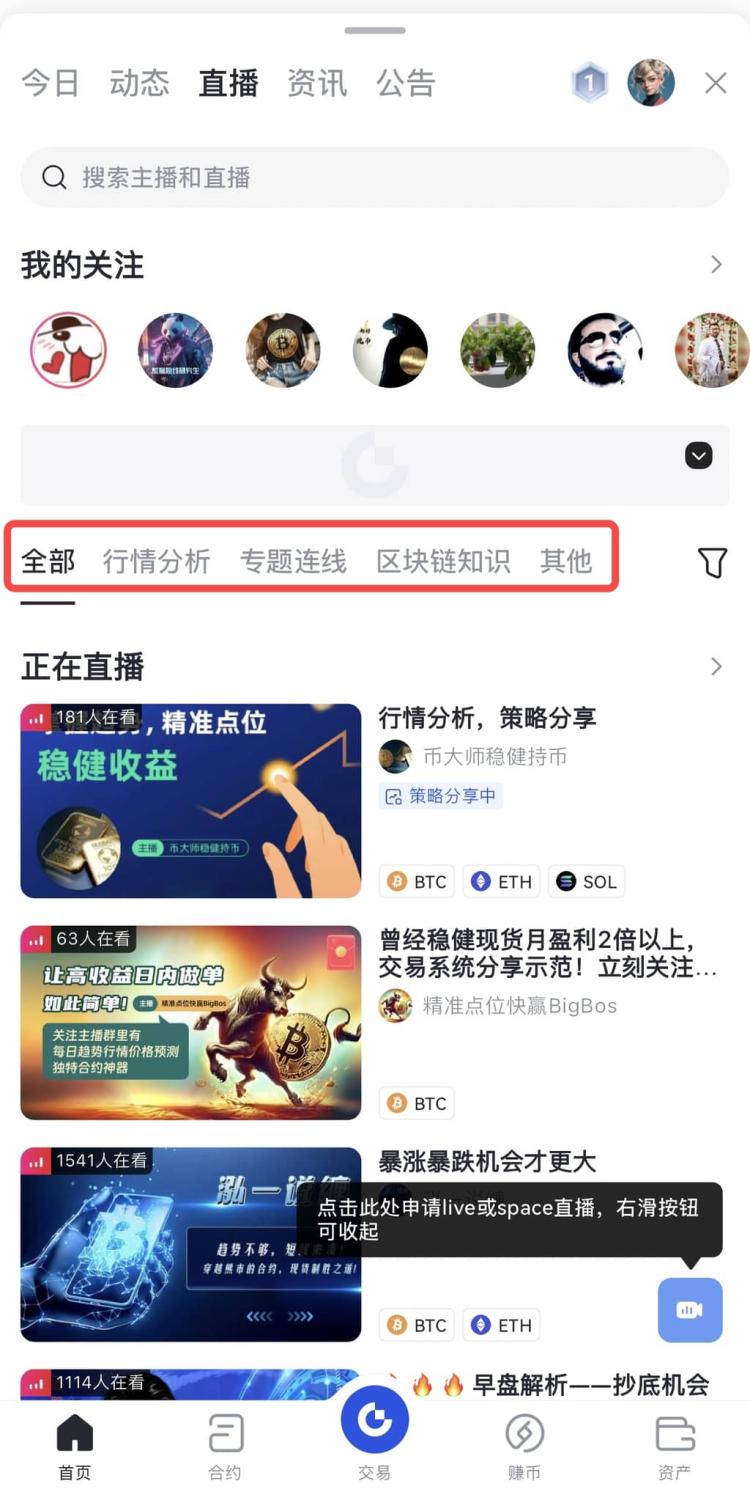Open the filter funnel icon
This screenshot has height=1500, width=750.
click(x=712, y=562)
